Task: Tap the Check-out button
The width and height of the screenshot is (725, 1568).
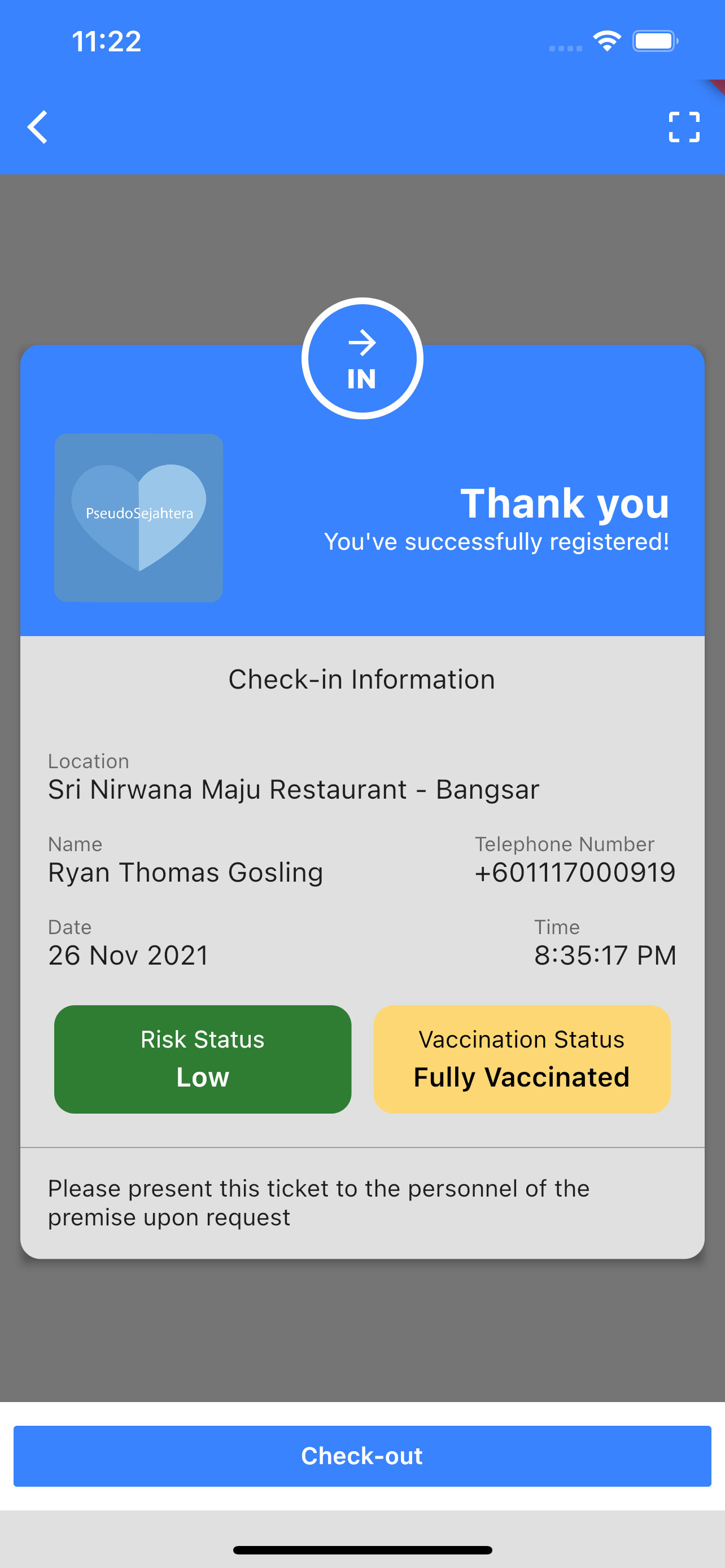Action: click(x=362, y=1455)
